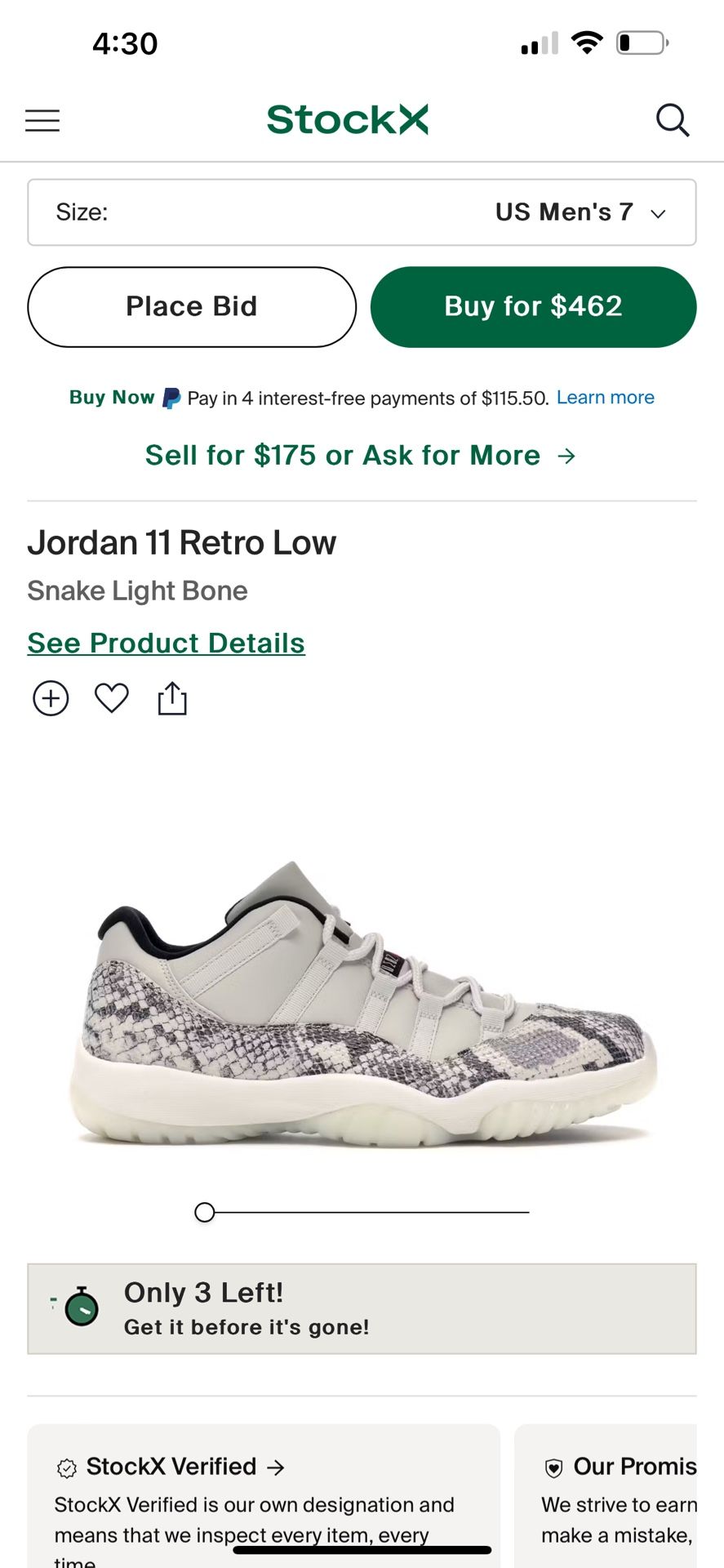This screenshot has width=724, height=1568.
Task: Favorite the Jordan 11 with heart icon
Action: click(x=111, y=698)
